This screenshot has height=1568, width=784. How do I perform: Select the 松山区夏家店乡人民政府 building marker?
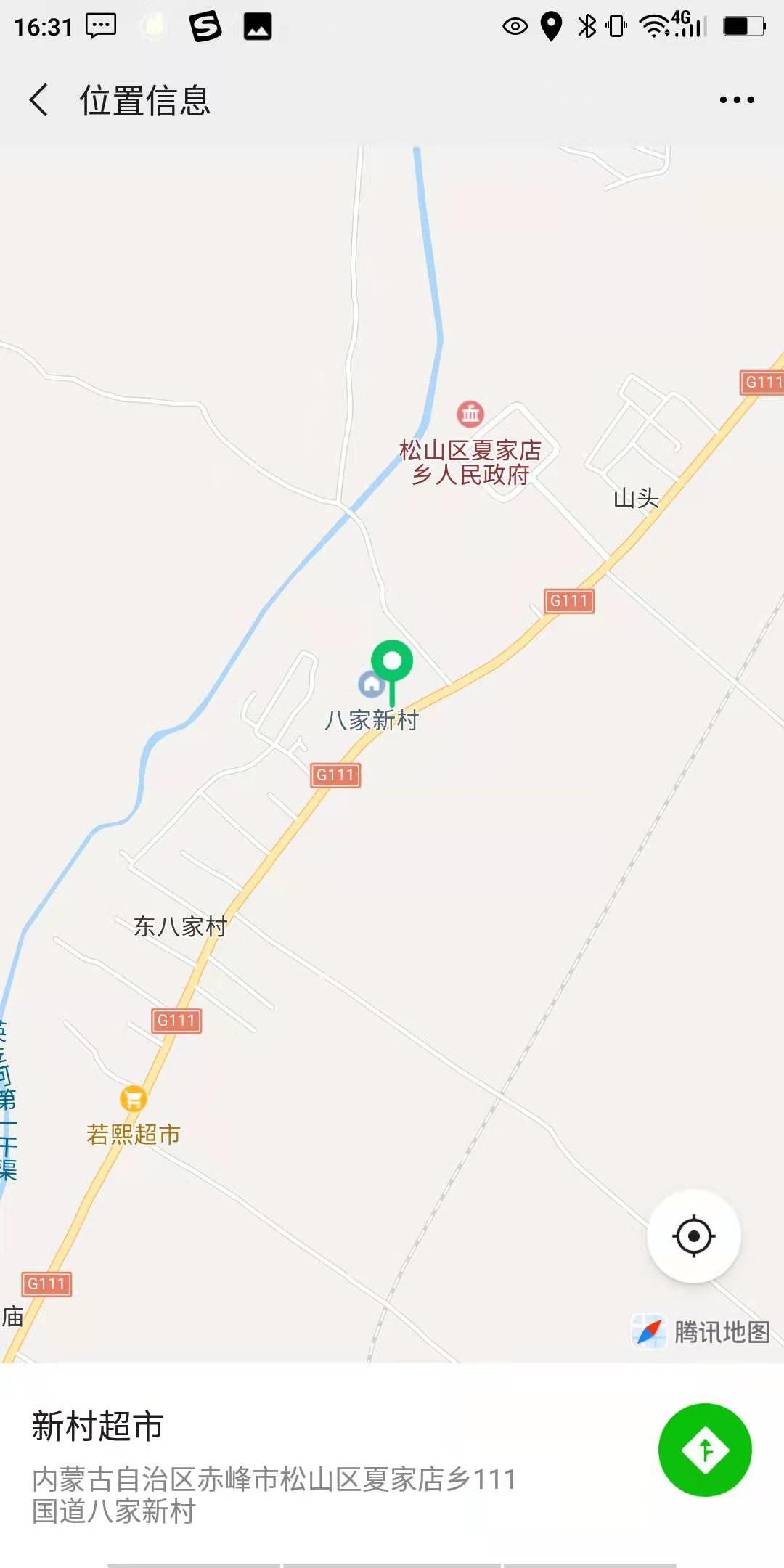point(470,414)
